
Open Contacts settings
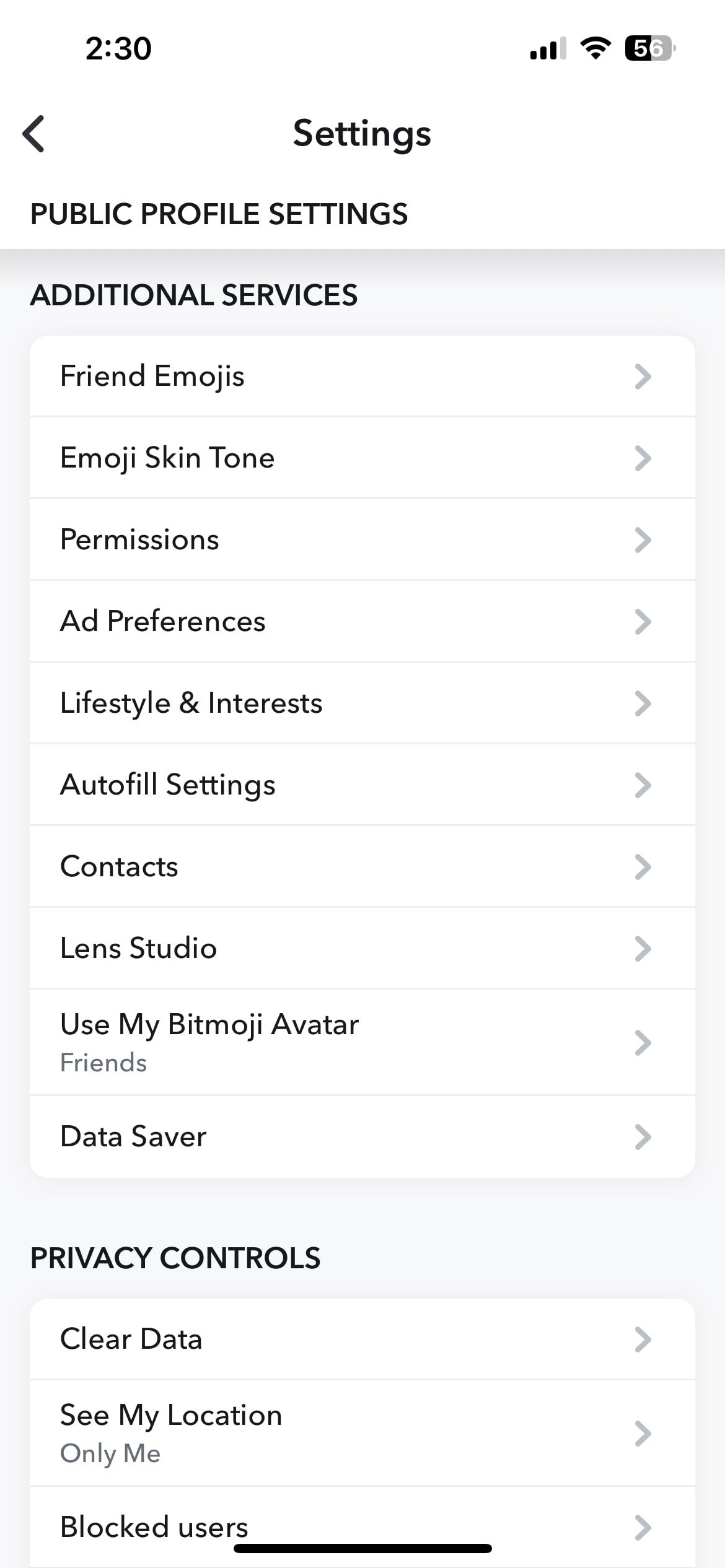pyautogui.click(x=362, y=867)
